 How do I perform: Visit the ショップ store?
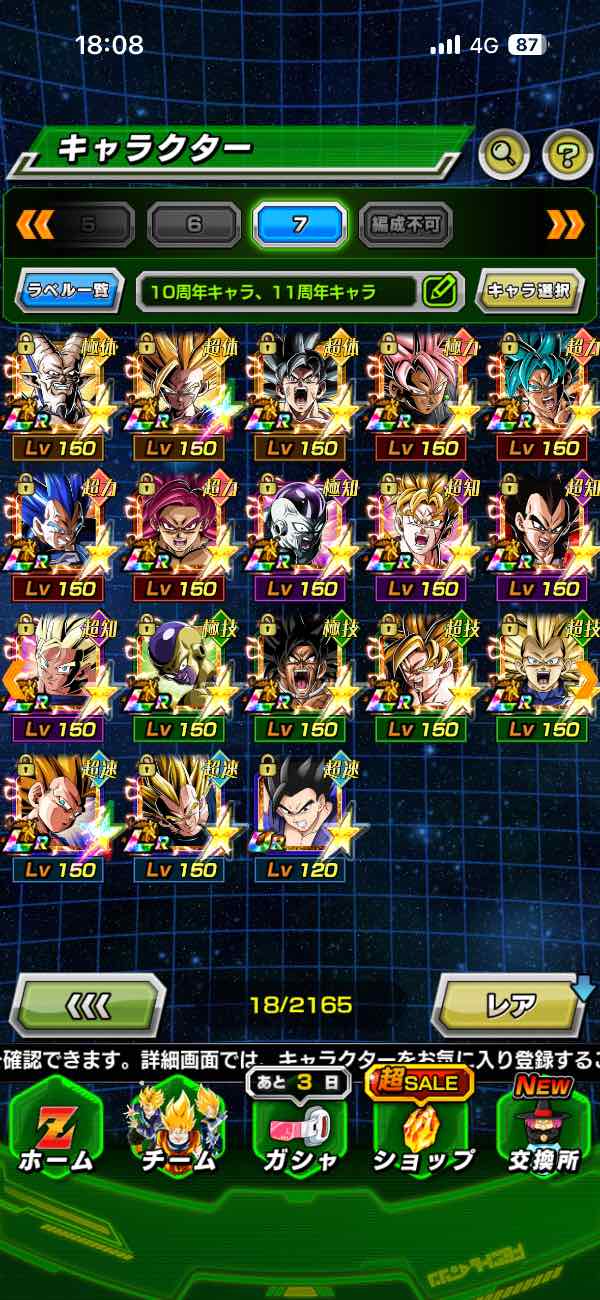point(423,1130)
